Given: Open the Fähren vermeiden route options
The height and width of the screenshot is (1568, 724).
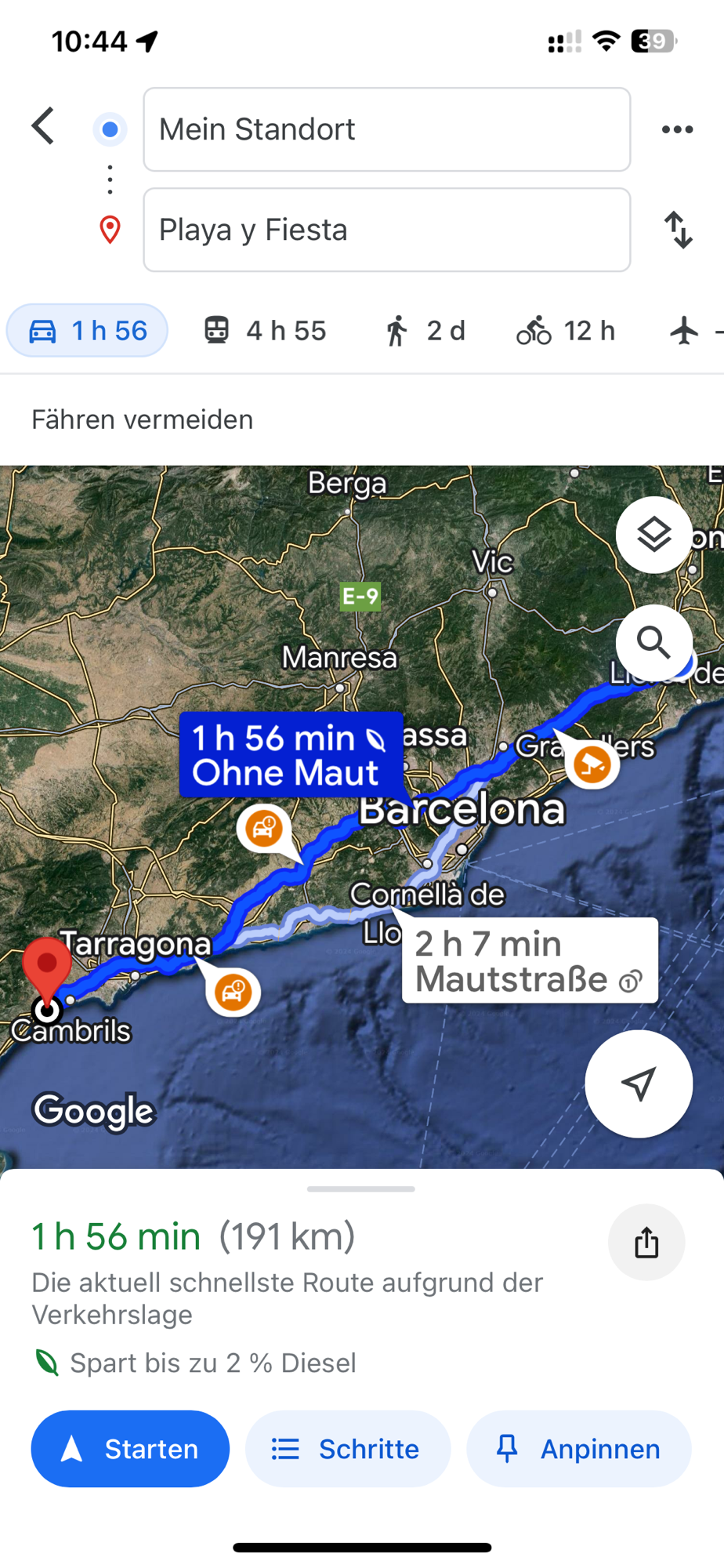Looking at the screenshot, I should [143, 420].
